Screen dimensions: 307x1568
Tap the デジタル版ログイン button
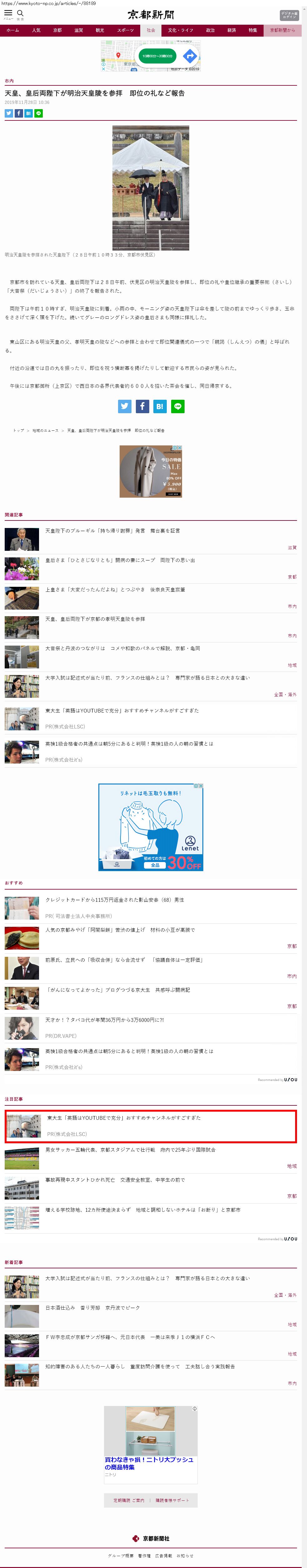pyautogui.click(x=289, y=15)
